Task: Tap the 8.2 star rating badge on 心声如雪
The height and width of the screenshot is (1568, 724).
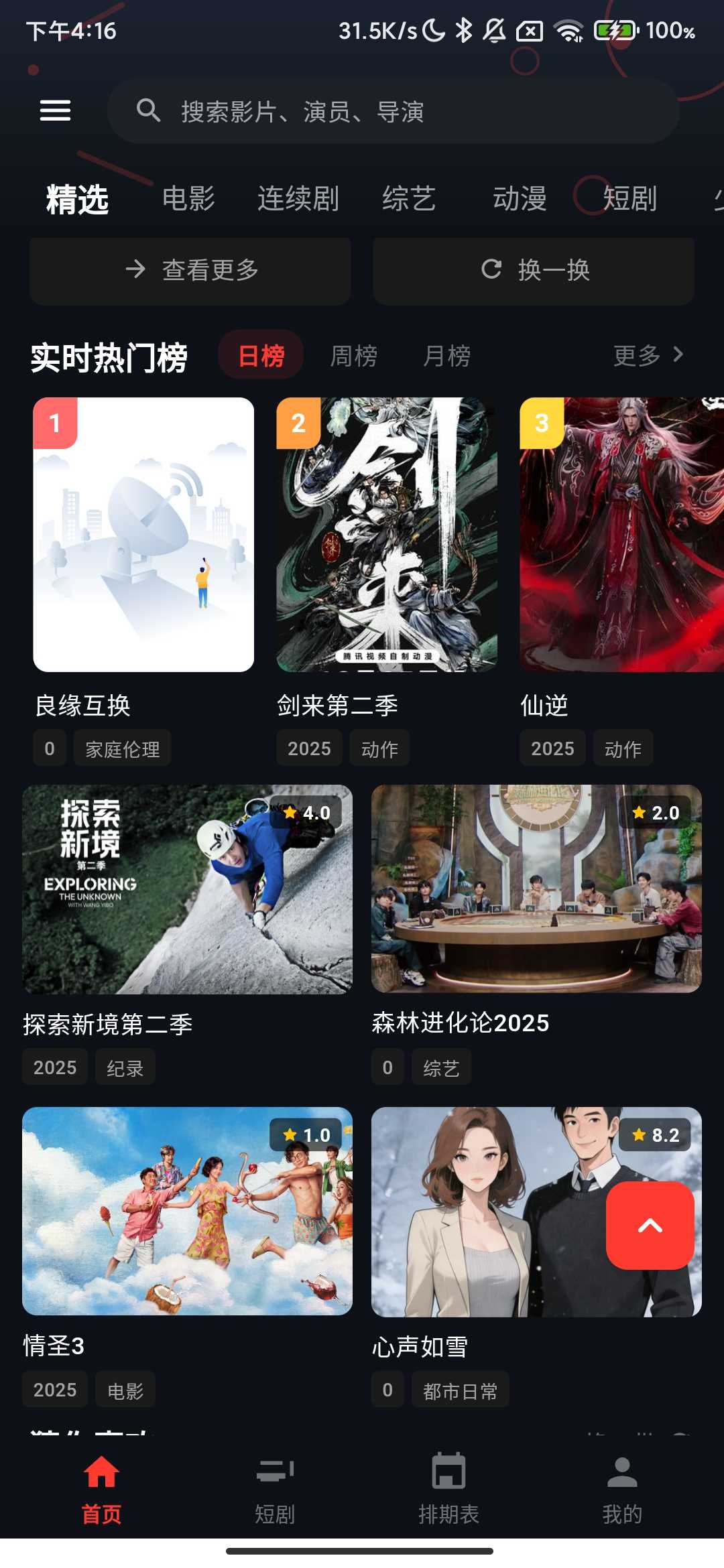Action: (655, 1134)
